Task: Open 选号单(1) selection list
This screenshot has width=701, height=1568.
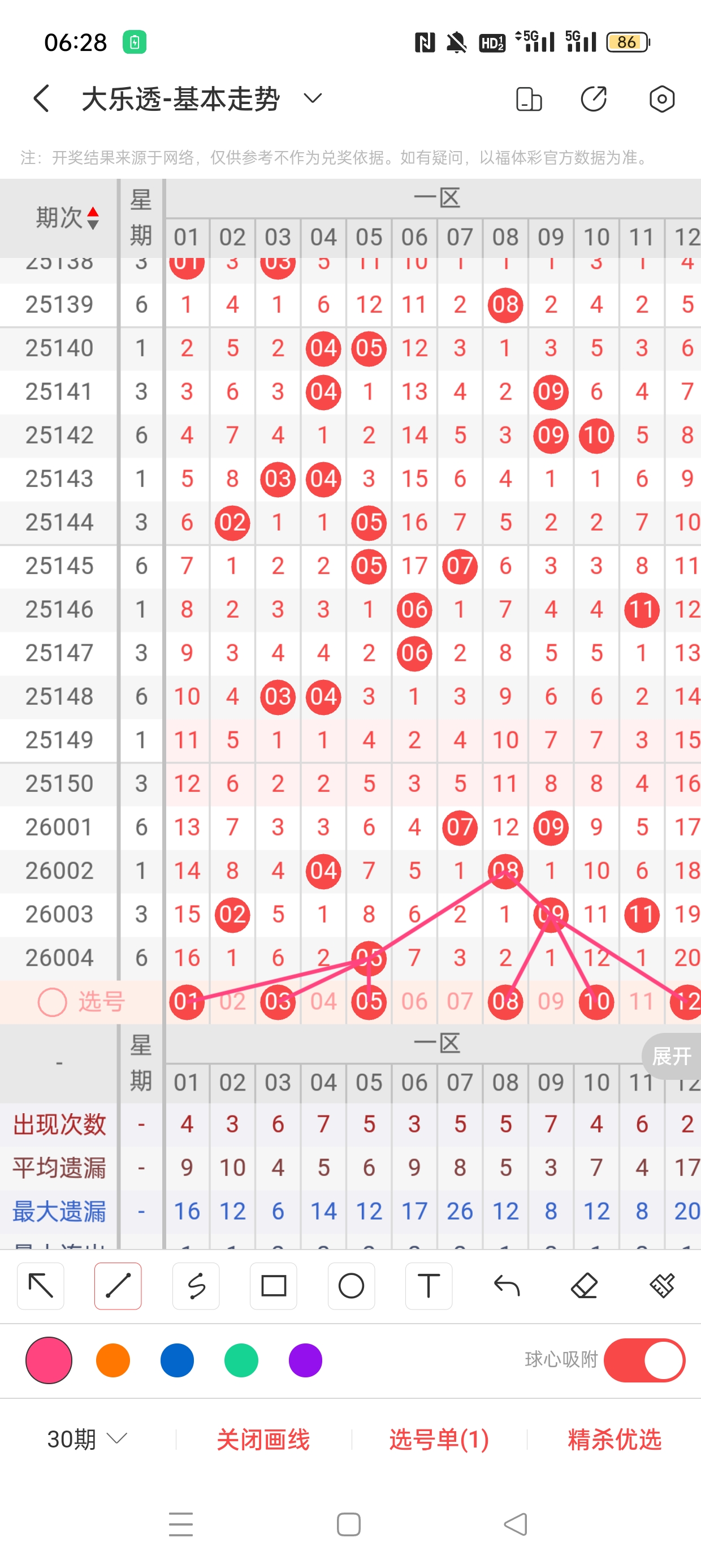Action: click(x=439, y=1440)
